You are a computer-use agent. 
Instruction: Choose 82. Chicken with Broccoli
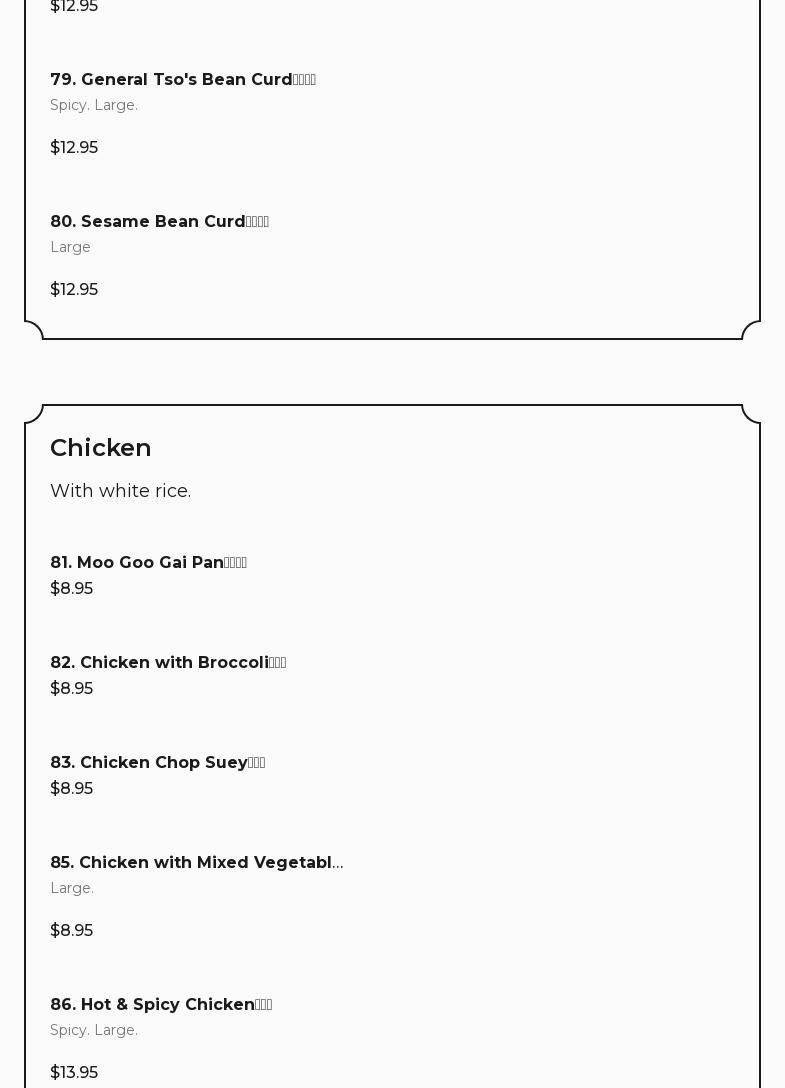click(x=168, y=663)
